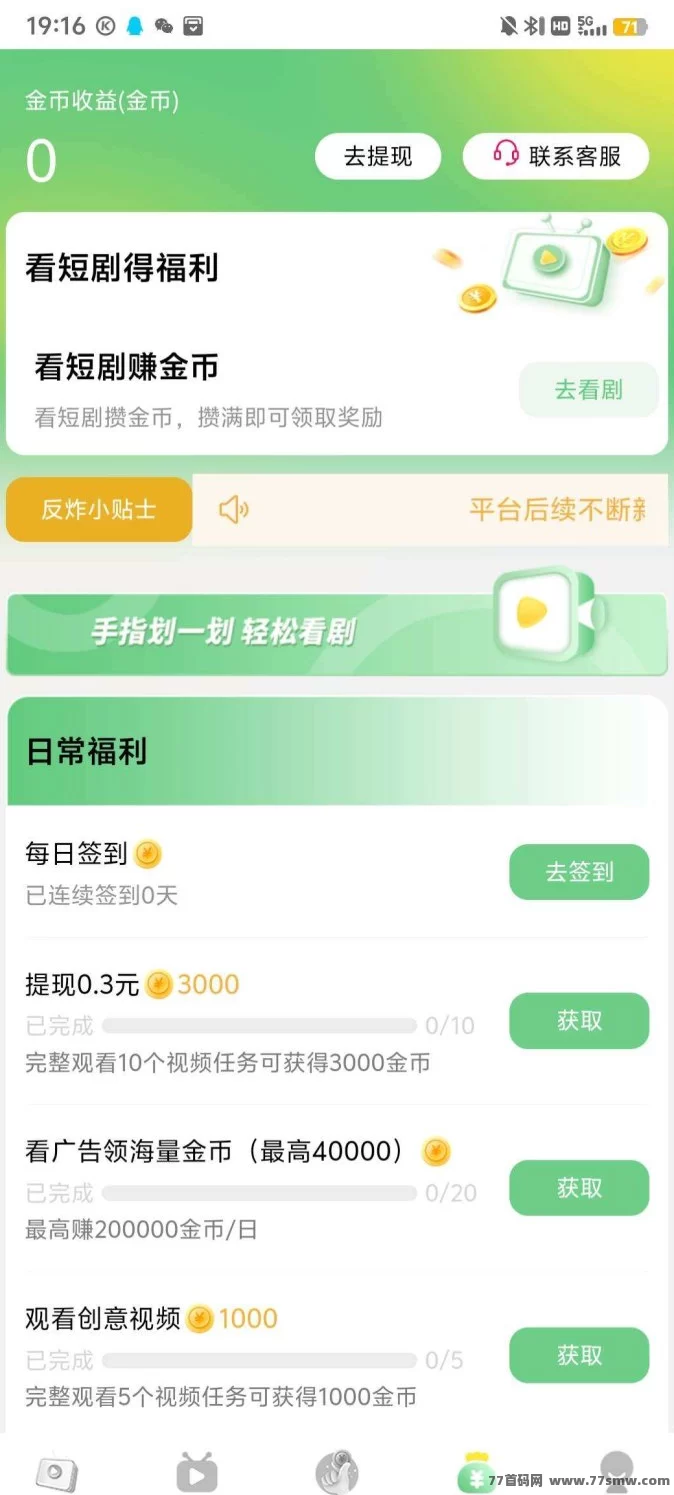This screenshot has height=1495, width=674.
Task: Tap the speaker icon beside the scrolling notice
Action: (233, 510)
